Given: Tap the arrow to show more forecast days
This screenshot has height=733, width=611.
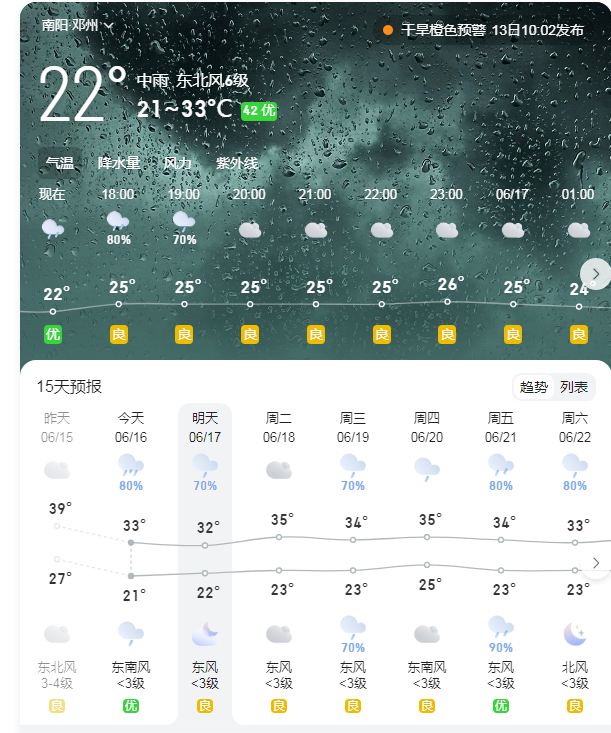Looking at the screenshot, I should tap(596, 563).
